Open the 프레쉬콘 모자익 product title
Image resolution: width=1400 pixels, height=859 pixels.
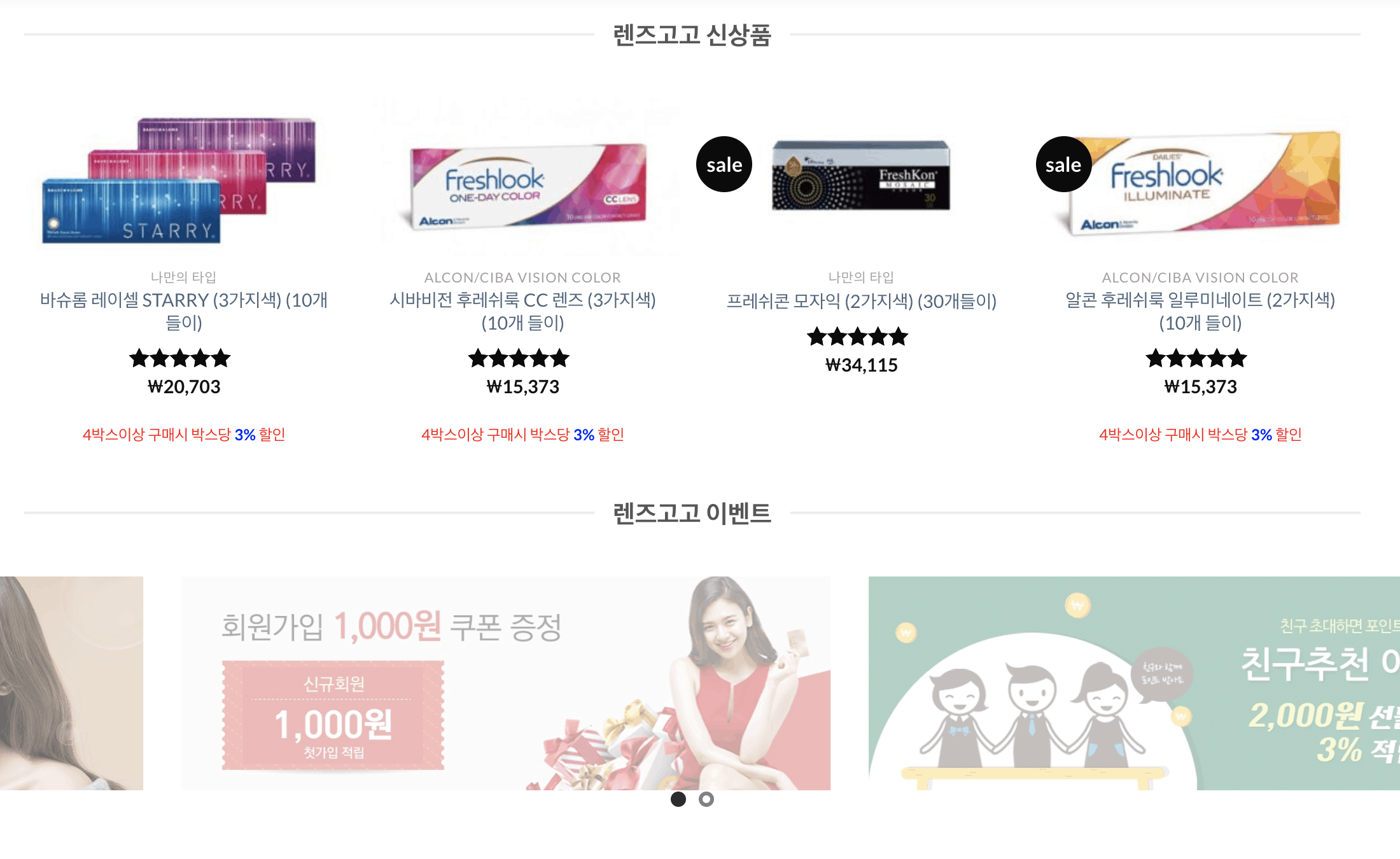pos(861,301)
